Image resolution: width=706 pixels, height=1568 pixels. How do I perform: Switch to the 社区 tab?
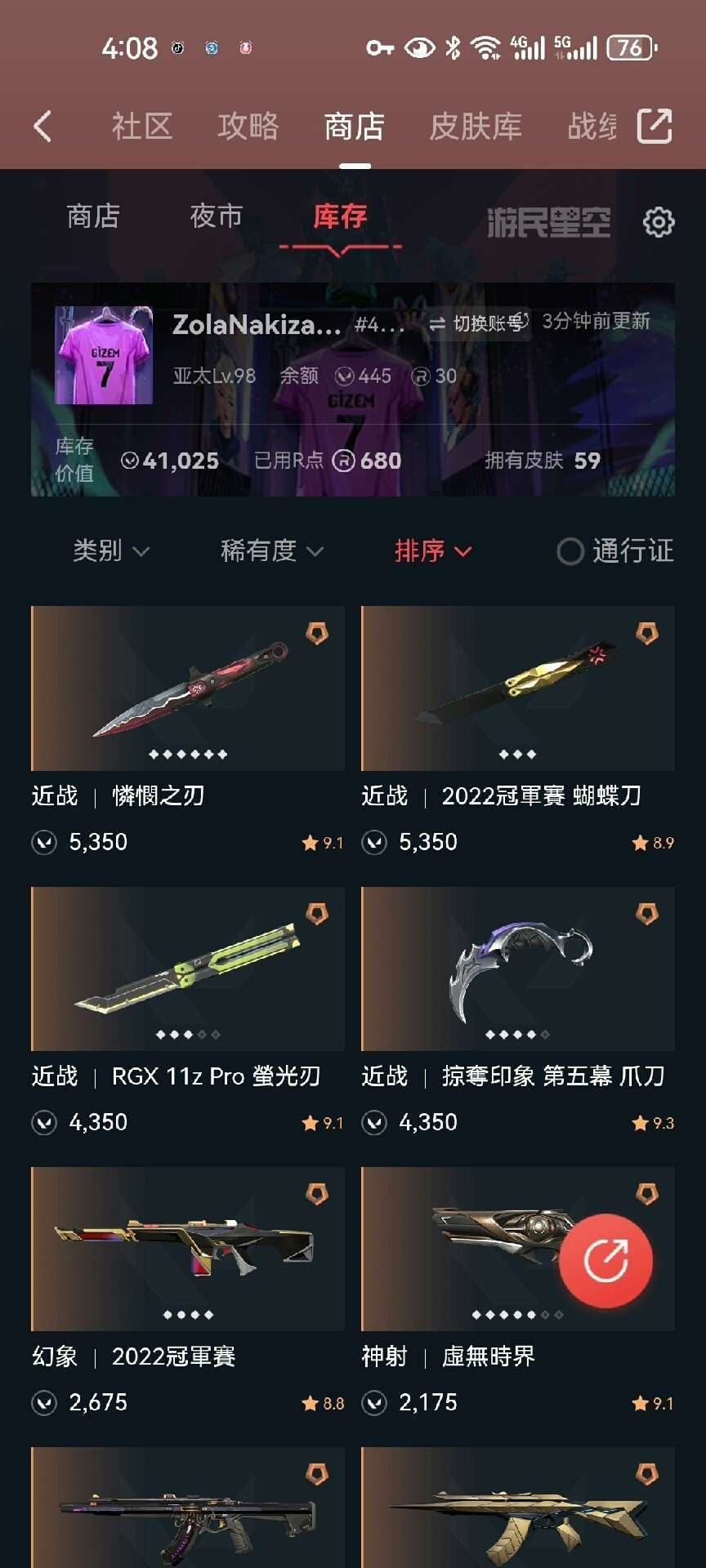pos(142,127)
